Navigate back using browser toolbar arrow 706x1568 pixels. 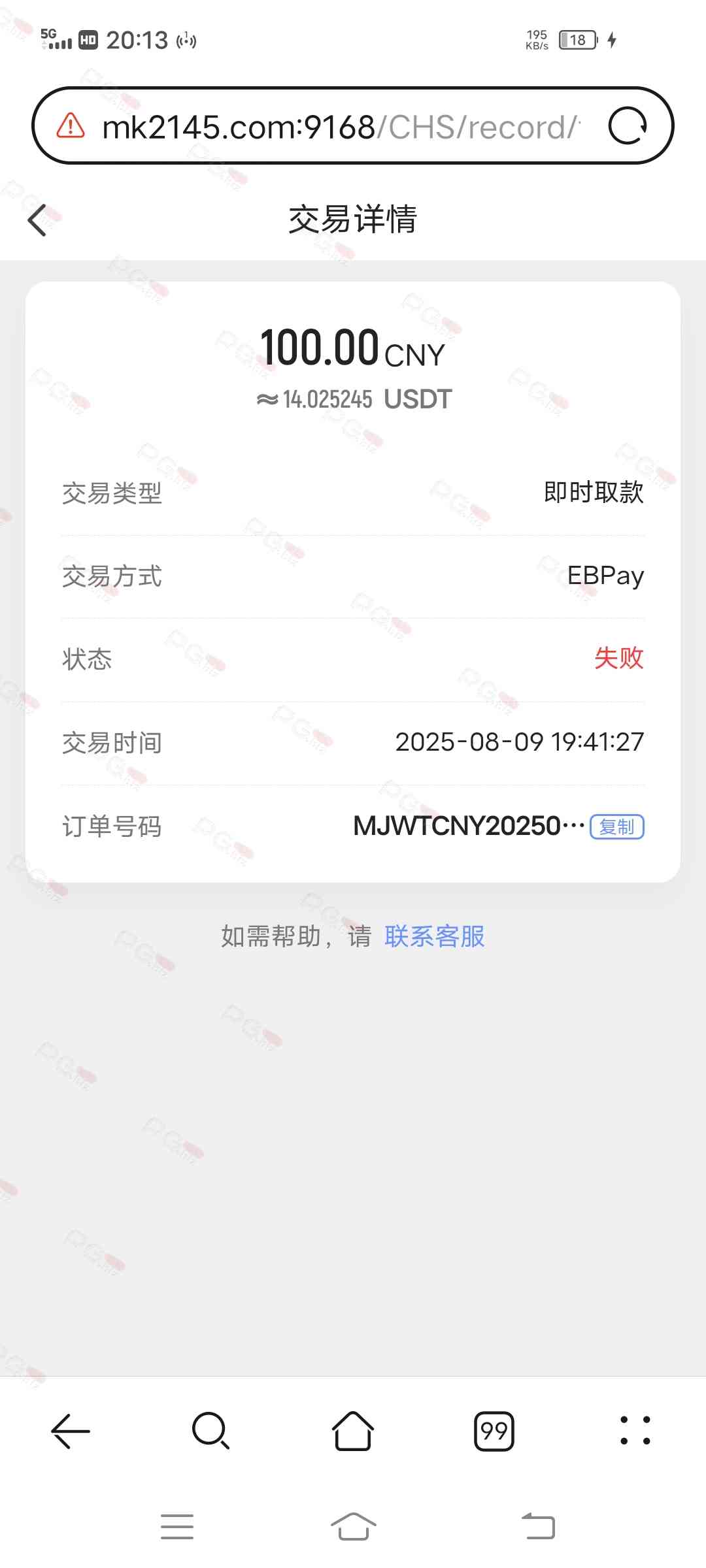tap(71, 1431)
